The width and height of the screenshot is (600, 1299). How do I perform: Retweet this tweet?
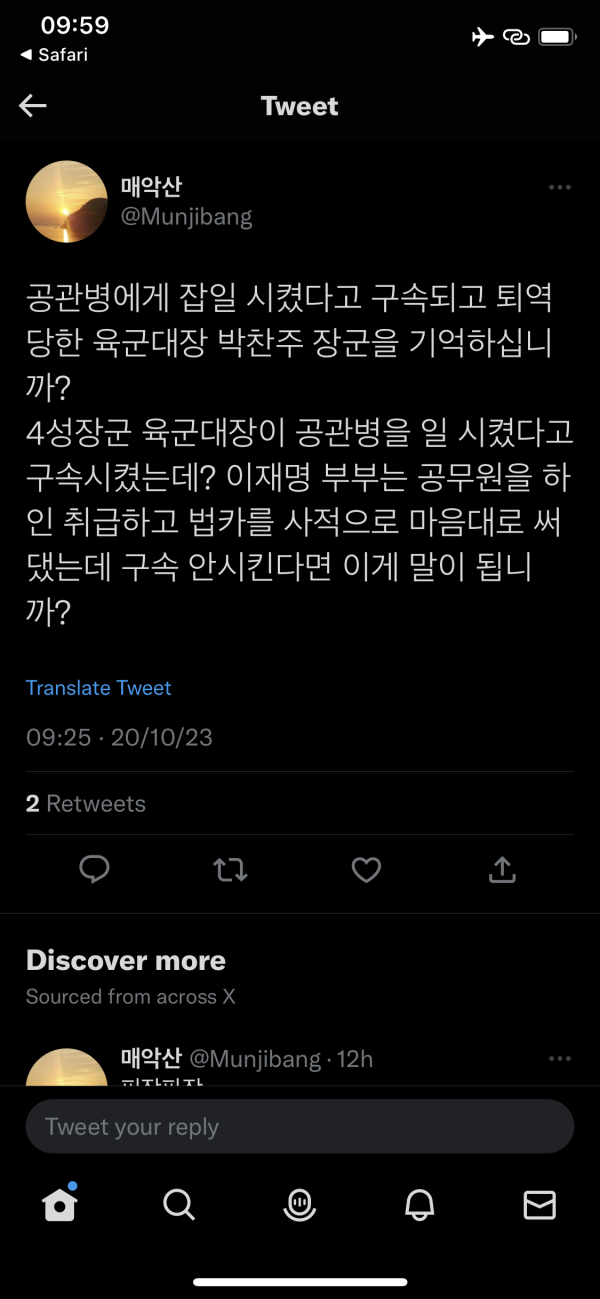click(x=230, y=871)
